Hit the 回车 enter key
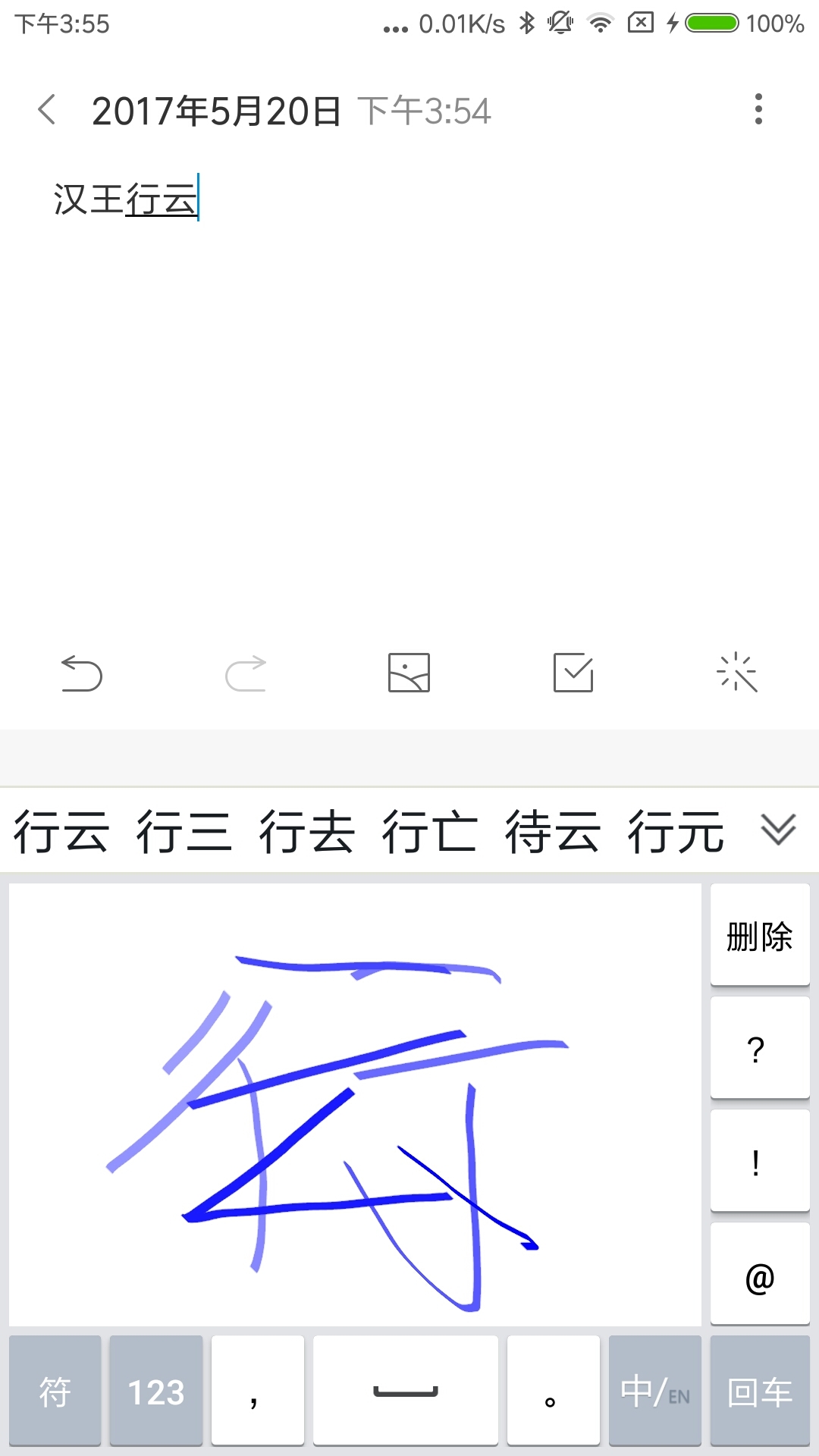 pos(759,1391)
